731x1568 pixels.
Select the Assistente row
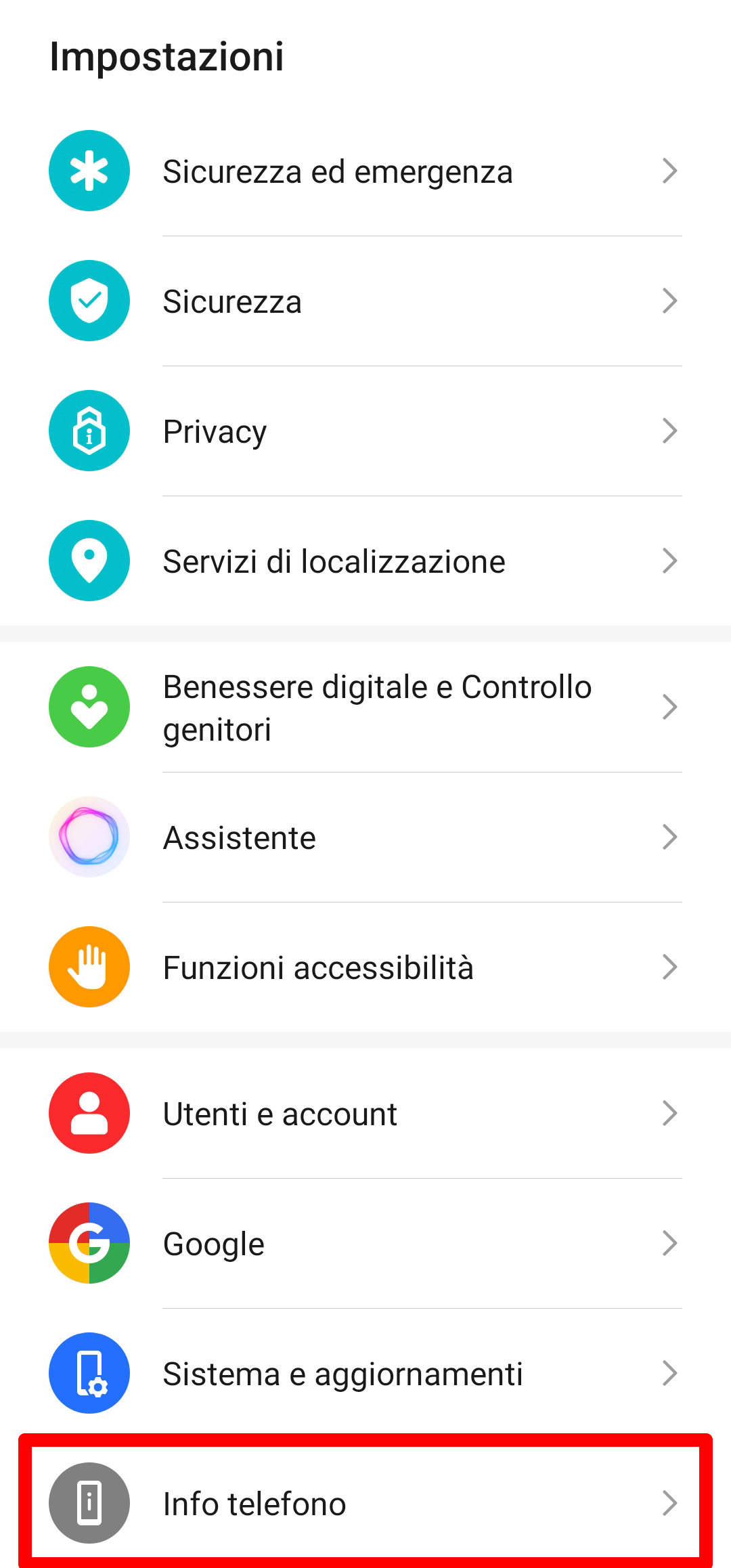[365, 837]
